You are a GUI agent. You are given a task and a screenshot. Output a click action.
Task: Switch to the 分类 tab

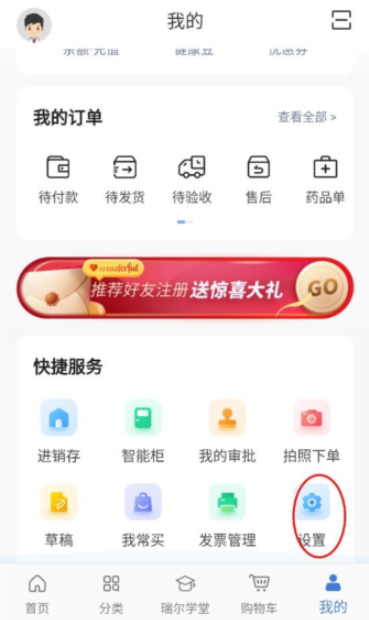[111, 594]
